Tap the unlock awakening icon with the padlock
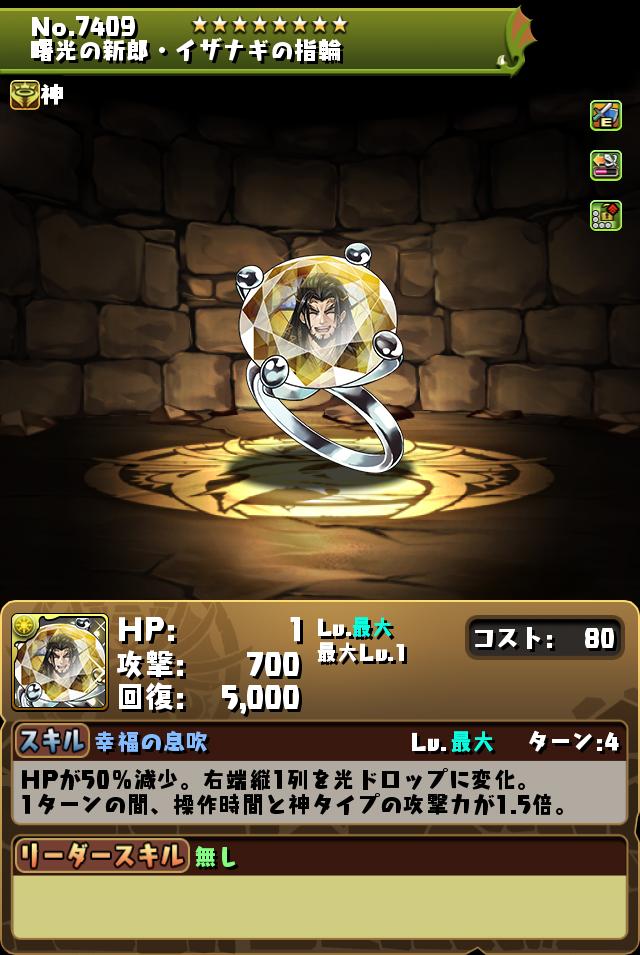 [606, 215]
